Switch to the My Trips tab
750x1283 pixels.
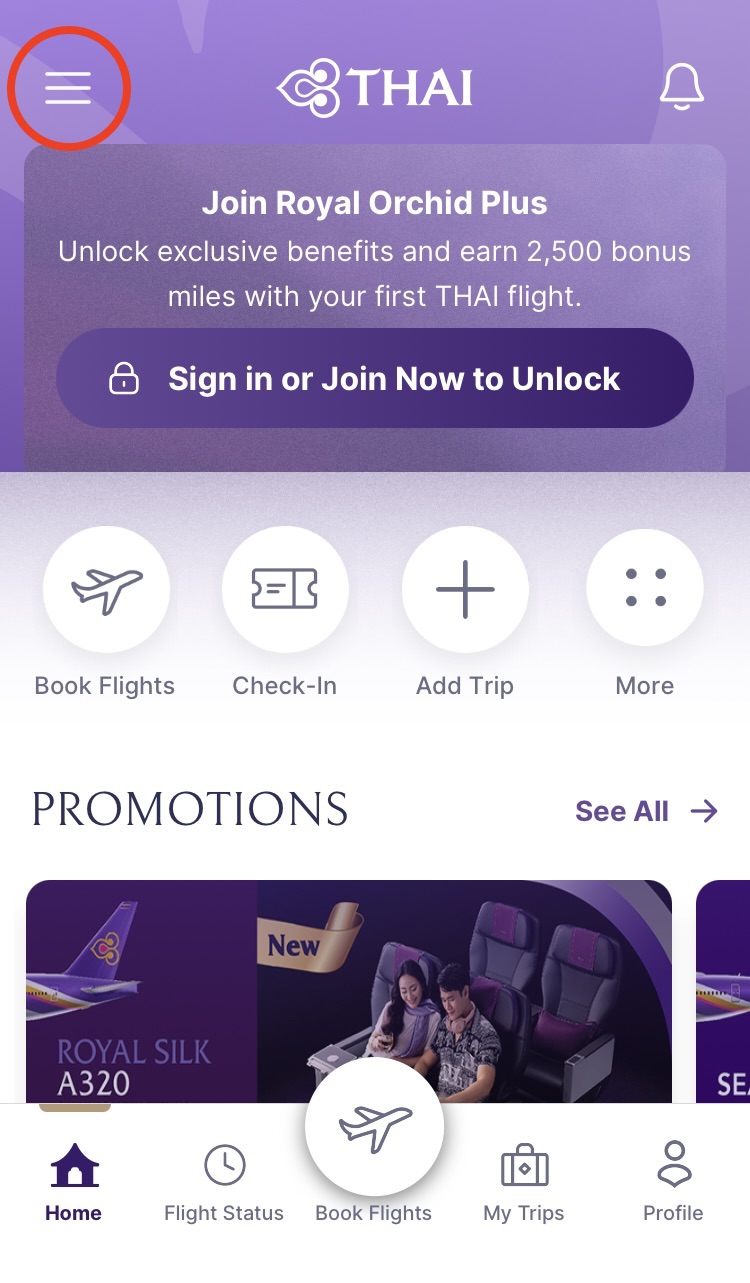click(524, 1182)
